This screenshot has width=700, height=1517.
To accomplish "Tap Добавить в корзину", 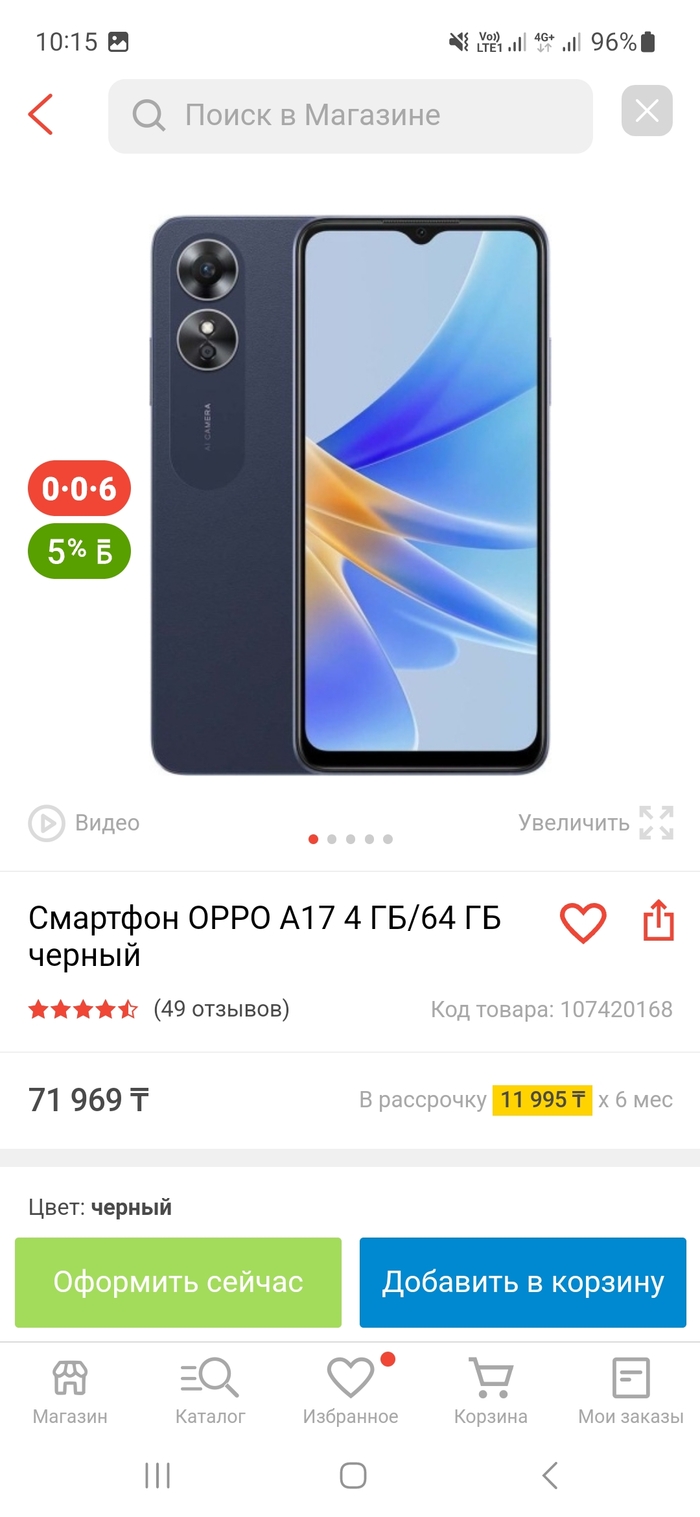I will pos(523,1282).
